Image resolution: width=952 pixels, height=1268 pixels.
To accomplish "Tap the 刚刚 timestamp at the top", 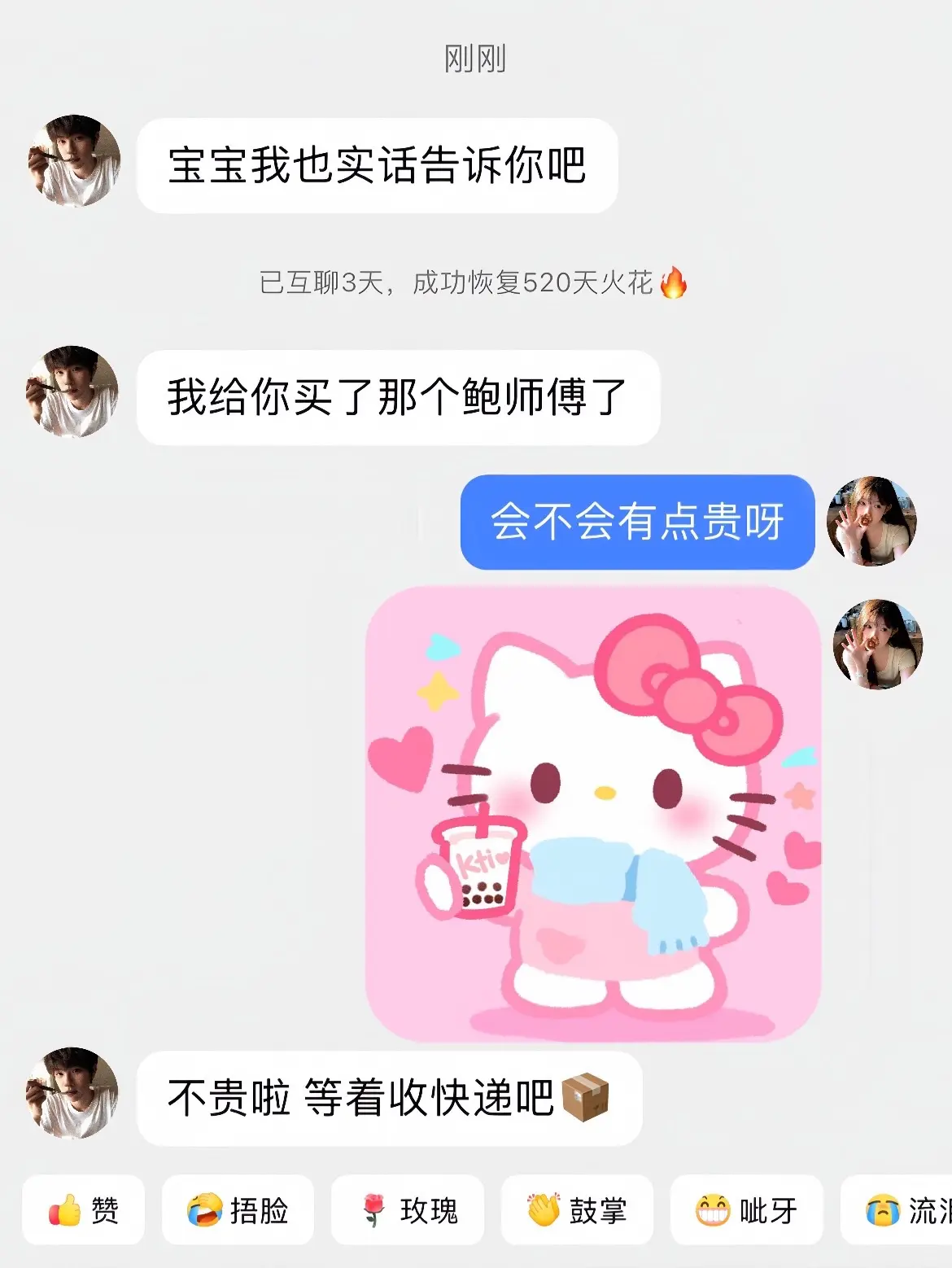I will point(476,59).
